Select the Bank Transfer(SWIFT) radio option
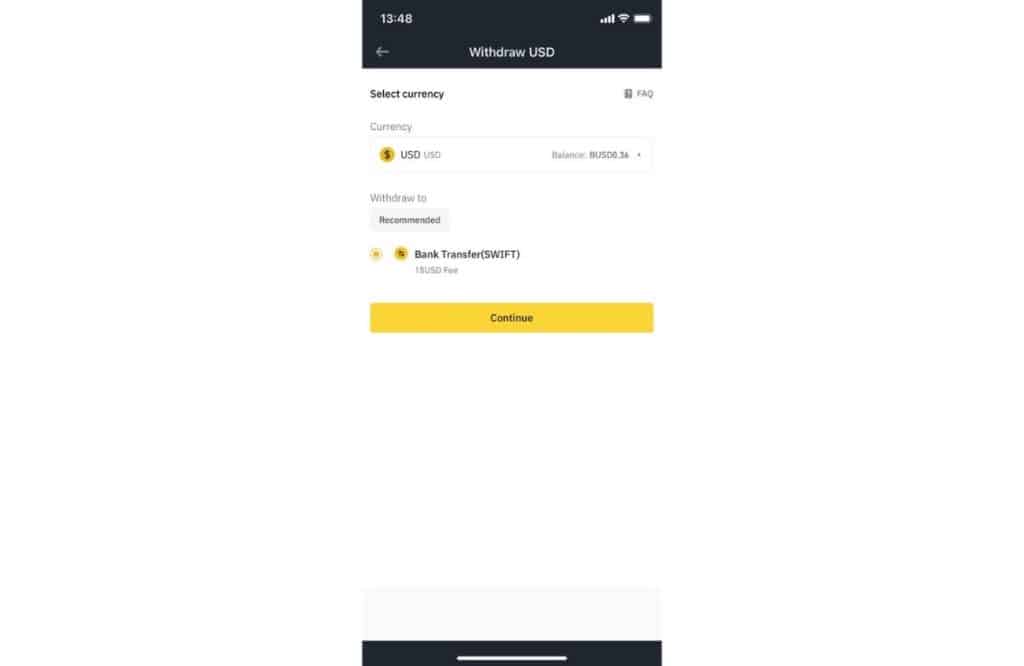 [x=376, y=254]
